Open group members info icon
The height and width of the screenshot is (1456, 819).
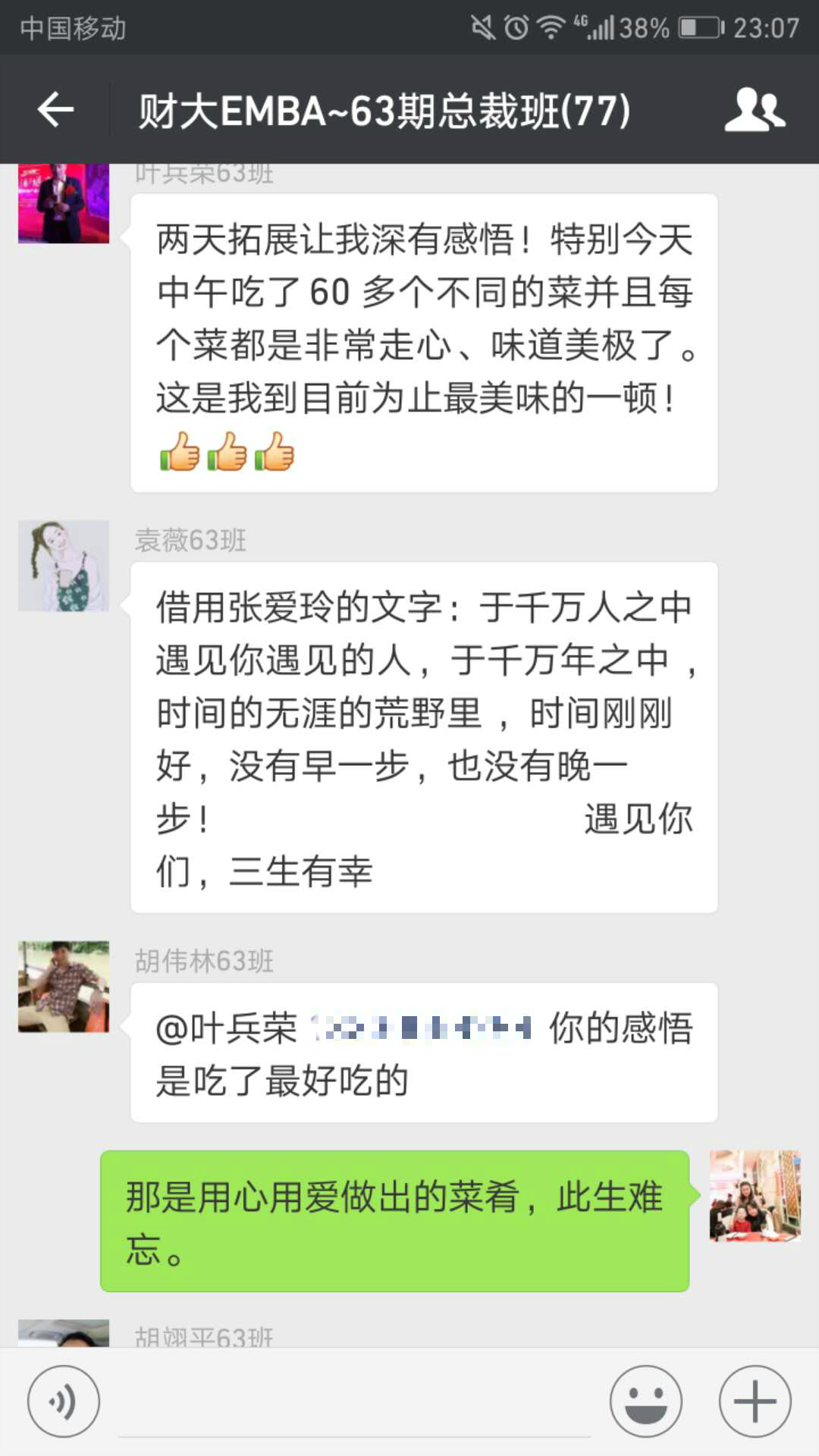click(754, 110)
